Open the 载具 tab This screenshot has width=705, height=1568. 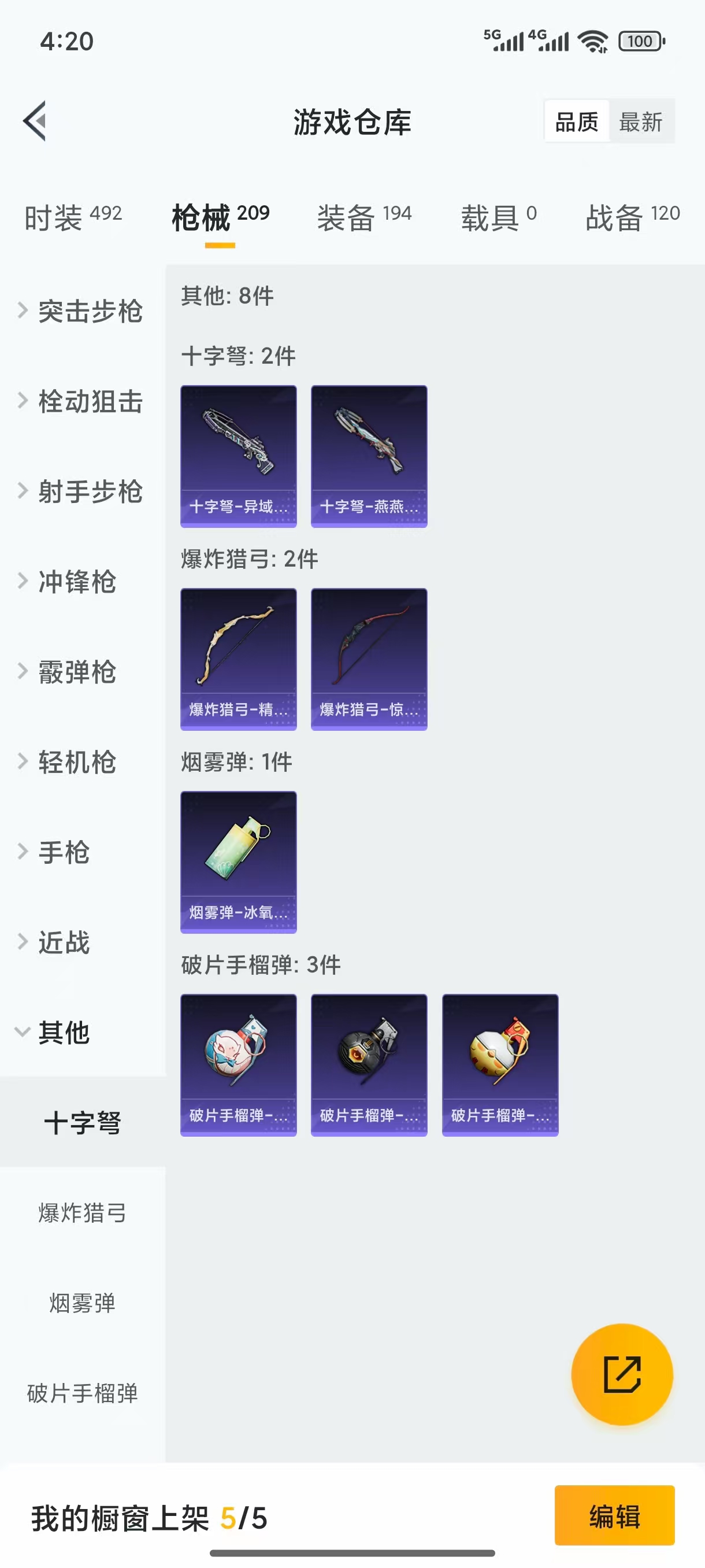click(x=498, y=217)
